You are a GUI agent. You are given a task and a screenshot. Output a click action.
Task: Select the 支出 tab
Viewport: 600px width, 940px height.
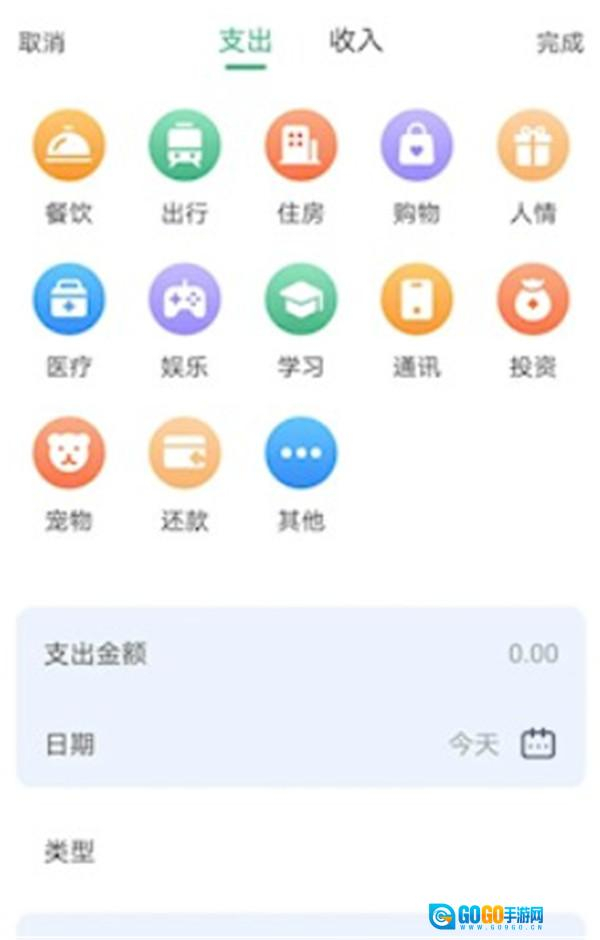[246, 42]
